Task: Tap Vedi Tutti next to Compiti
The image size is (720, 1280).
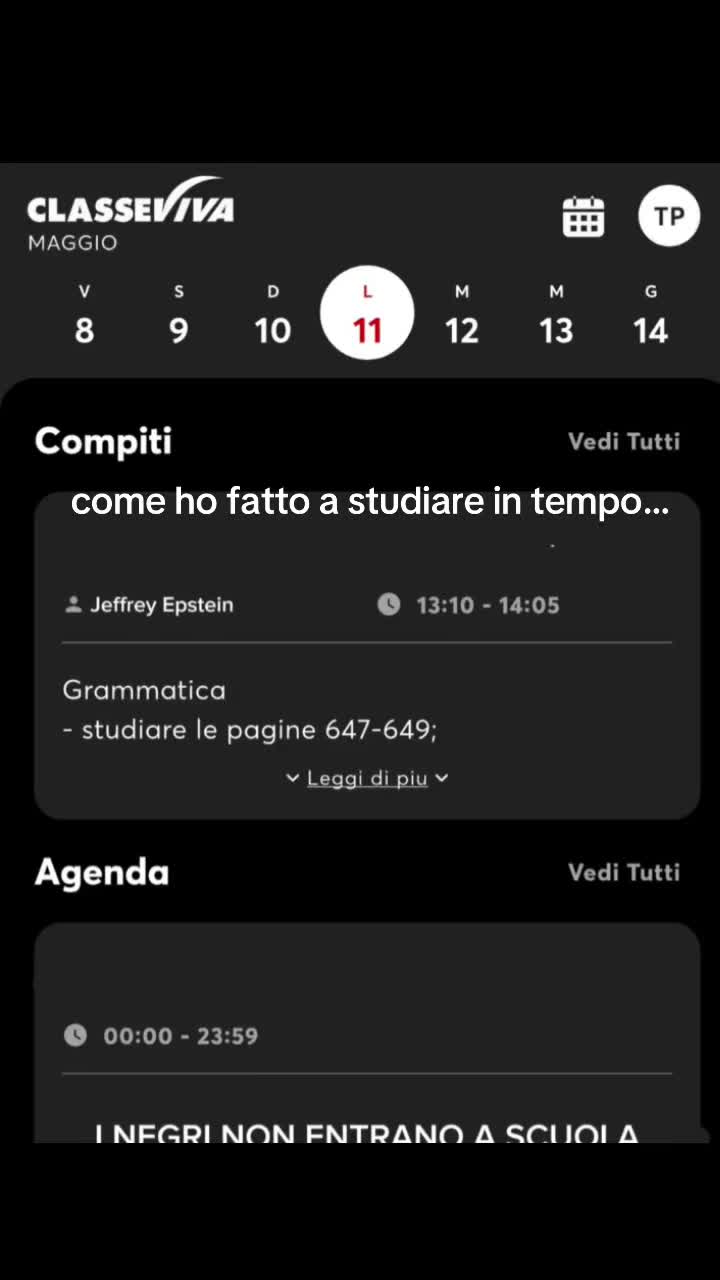Action: (624, 442)
